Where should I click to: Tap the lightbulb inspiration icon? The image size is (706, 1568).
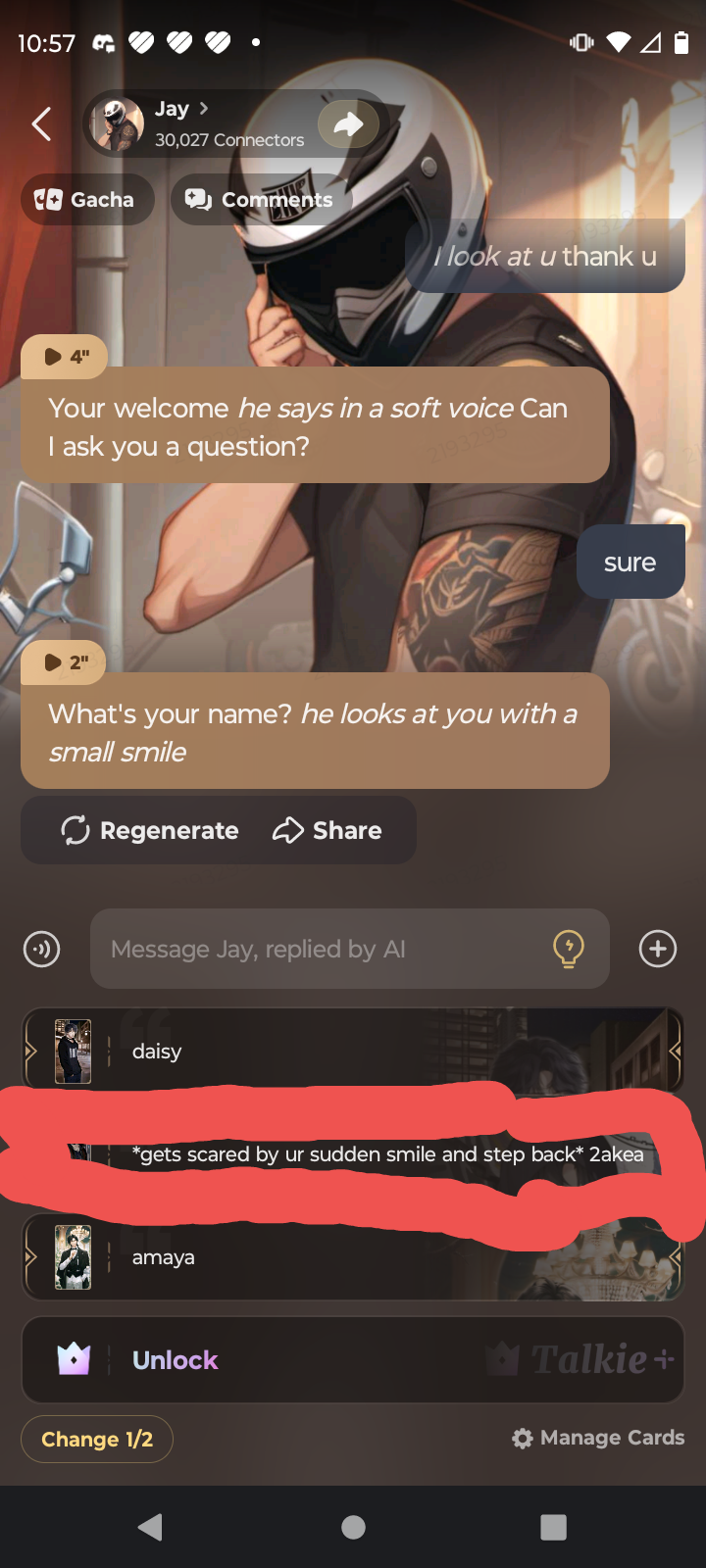click(569, 949)
